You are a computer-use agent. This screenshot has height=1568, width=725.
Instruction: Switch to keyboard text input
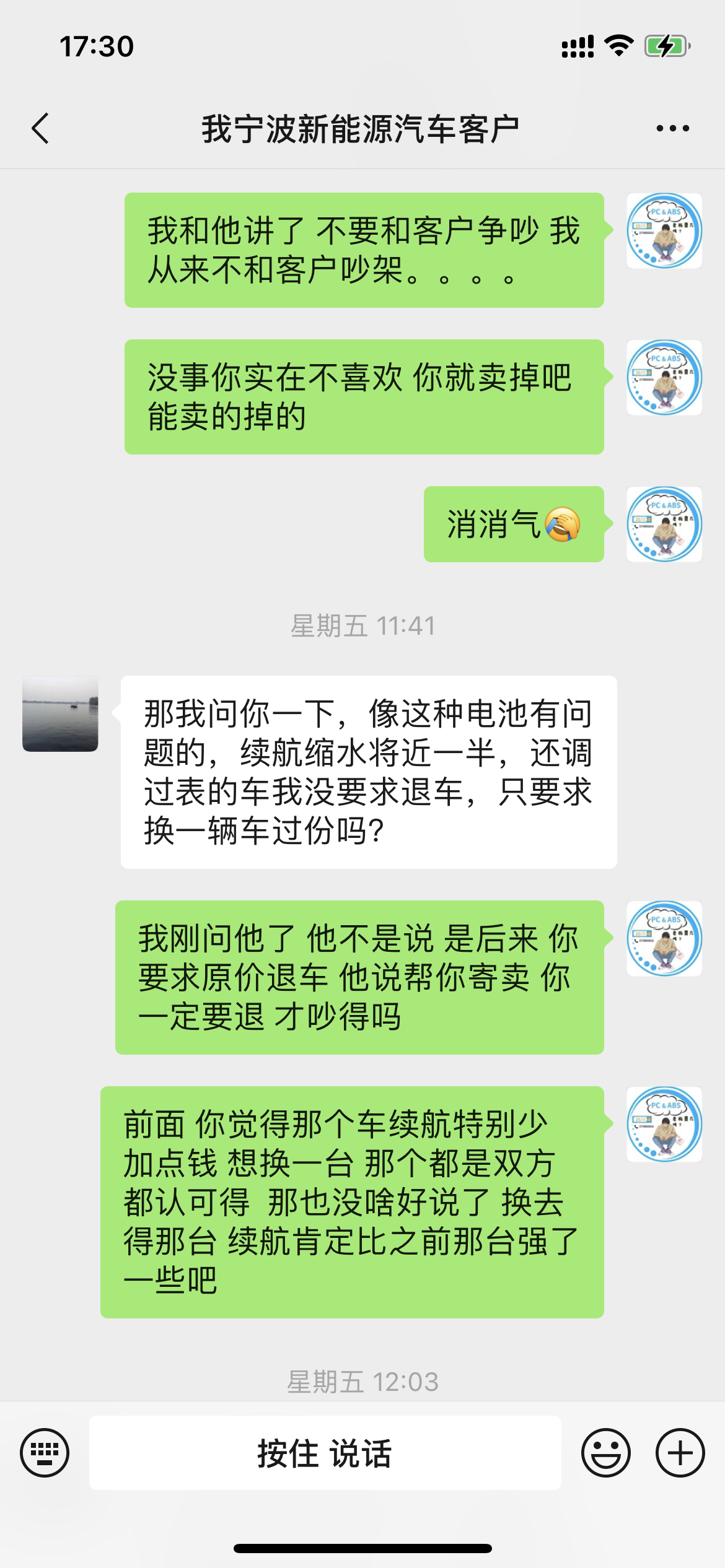(45, 1452)
